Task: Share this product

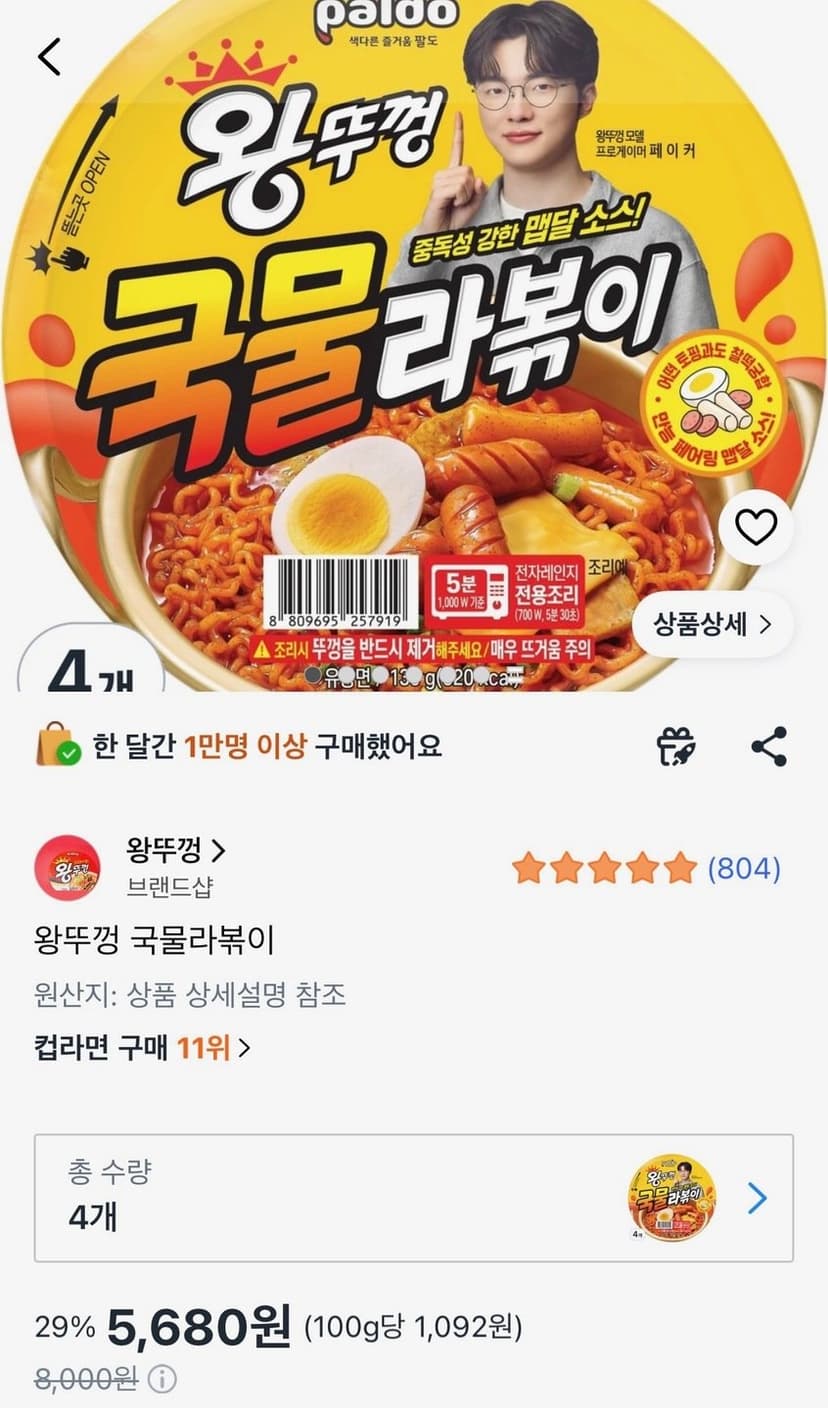Action: (768, 746)
